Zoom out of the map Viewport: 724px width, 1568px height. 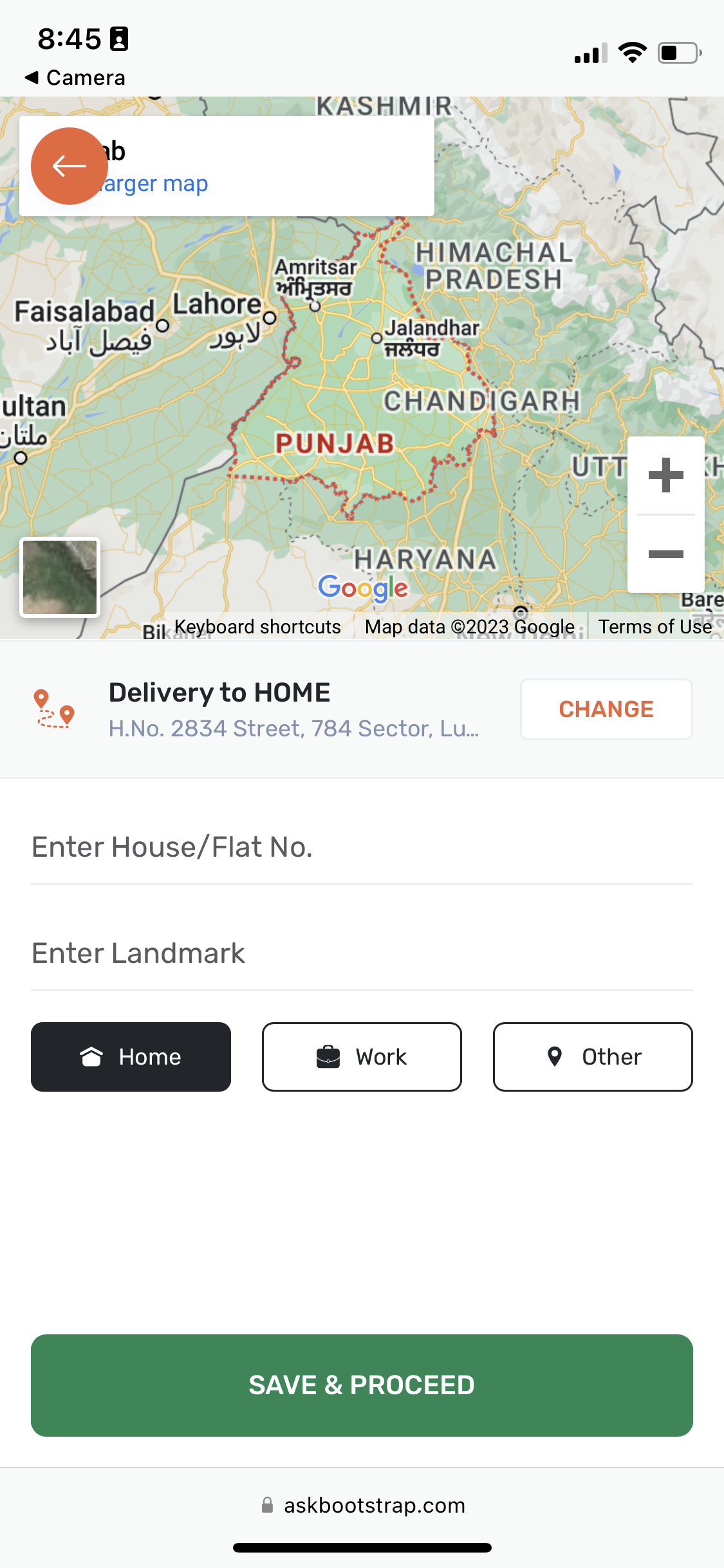click(x=666, y=554)
